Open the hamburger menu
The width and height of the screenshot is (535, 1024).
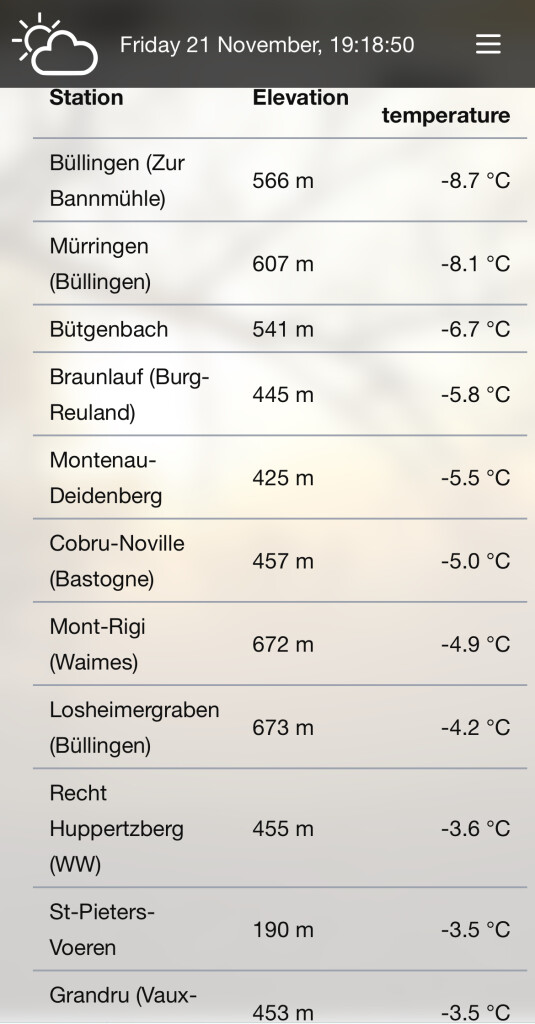coord(488,44)
